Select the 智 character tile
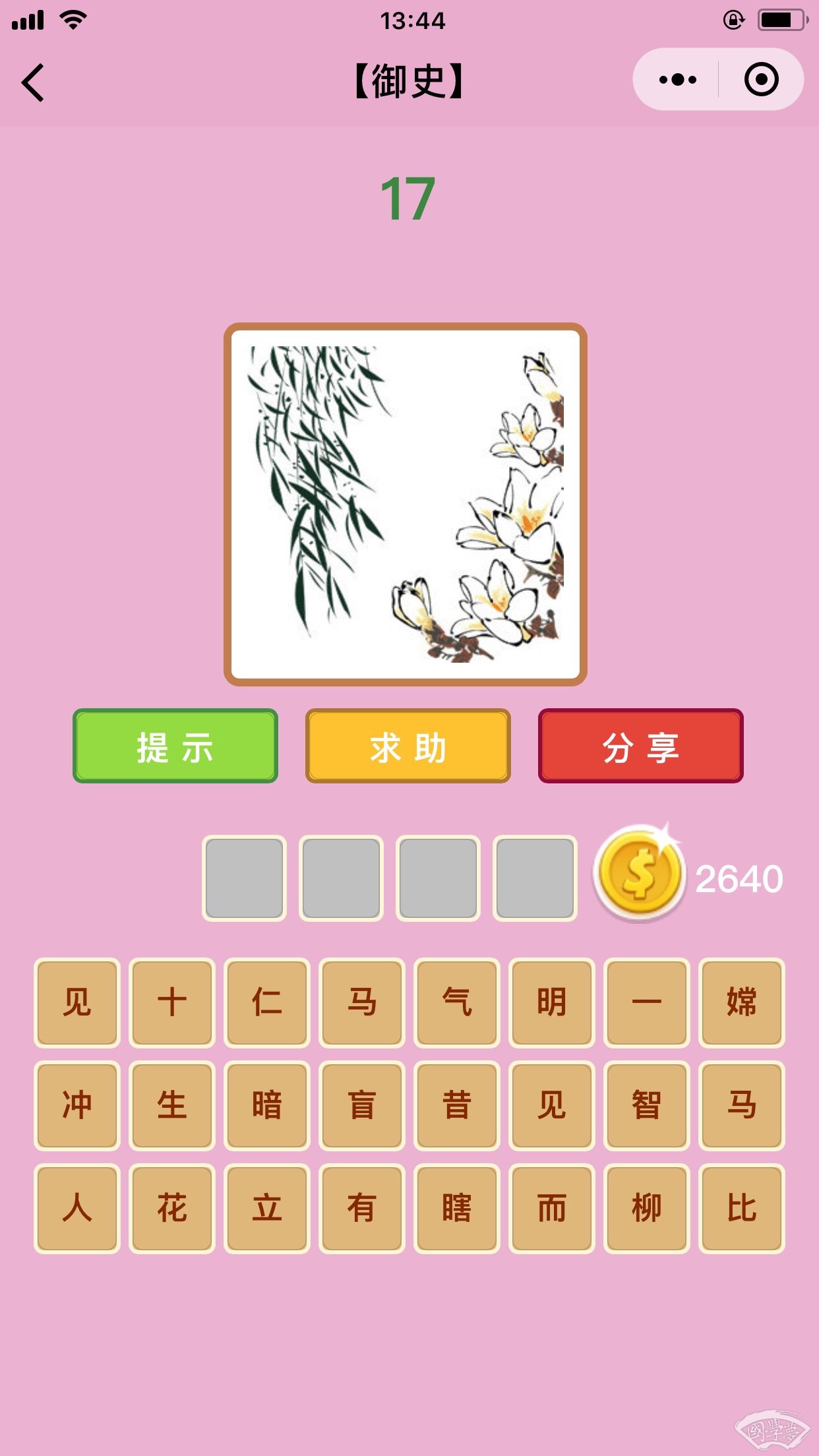 [x=646, y=1105]
